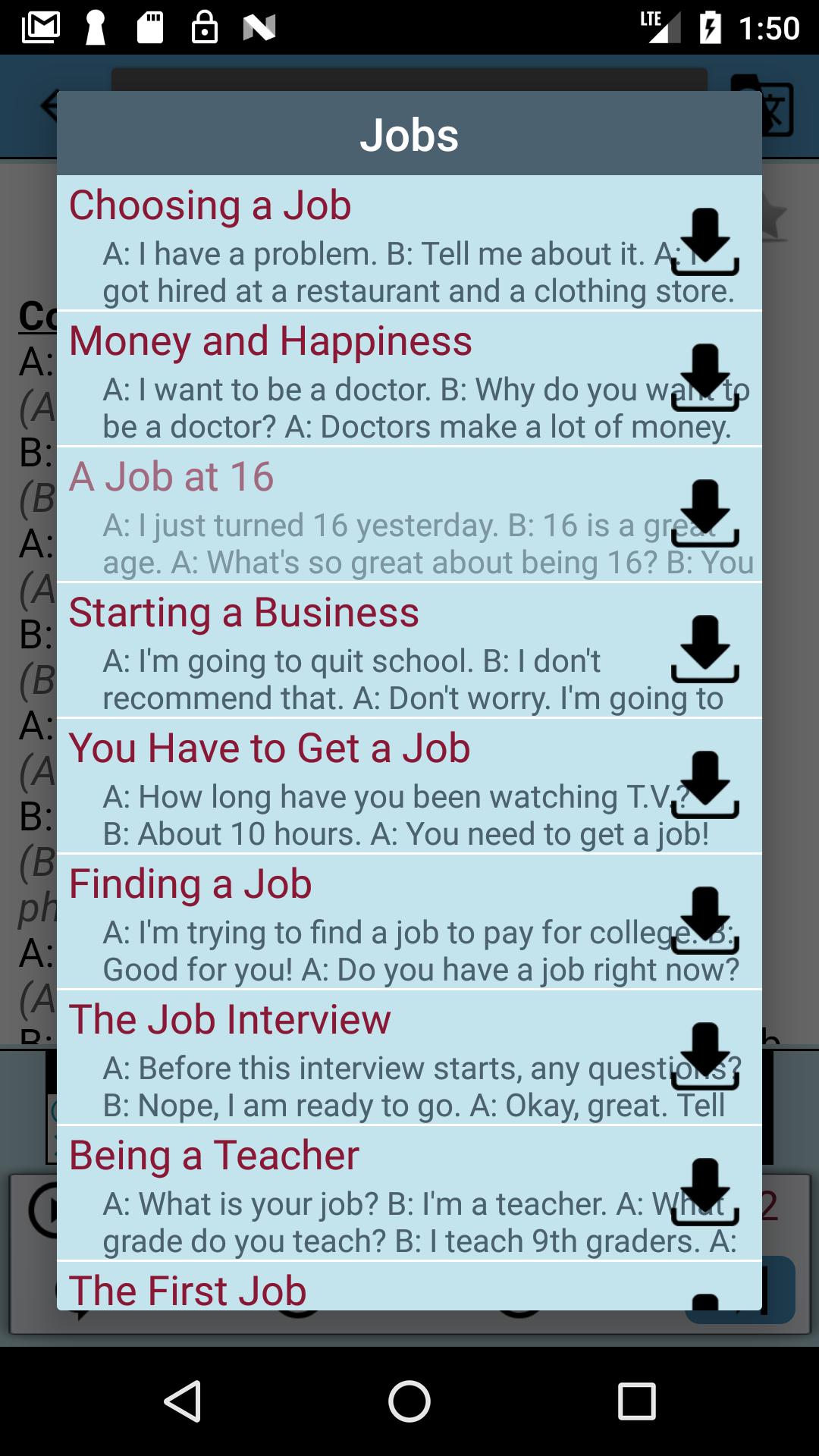Download the A Job at 16 lesson

coord(704,513)
